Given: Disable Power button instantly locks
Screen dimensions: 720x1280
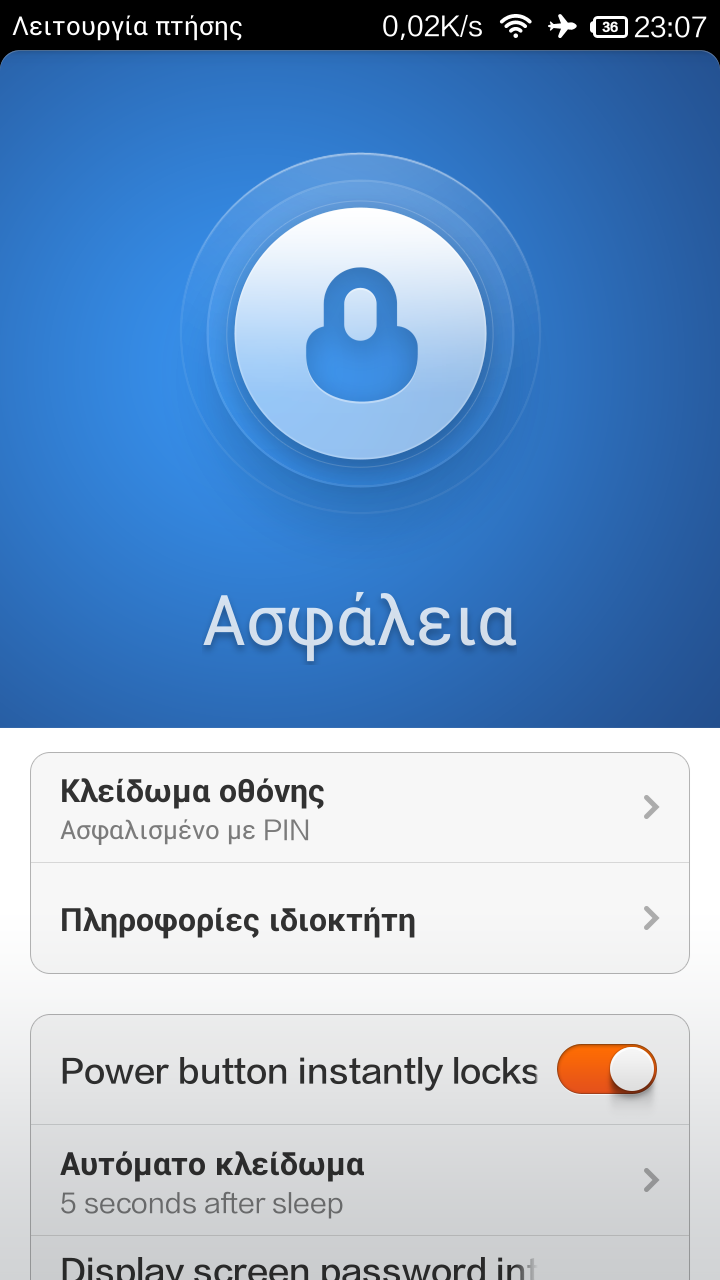Looking at the screenshot, I should pyautogui.click(x=606, y=1070).
